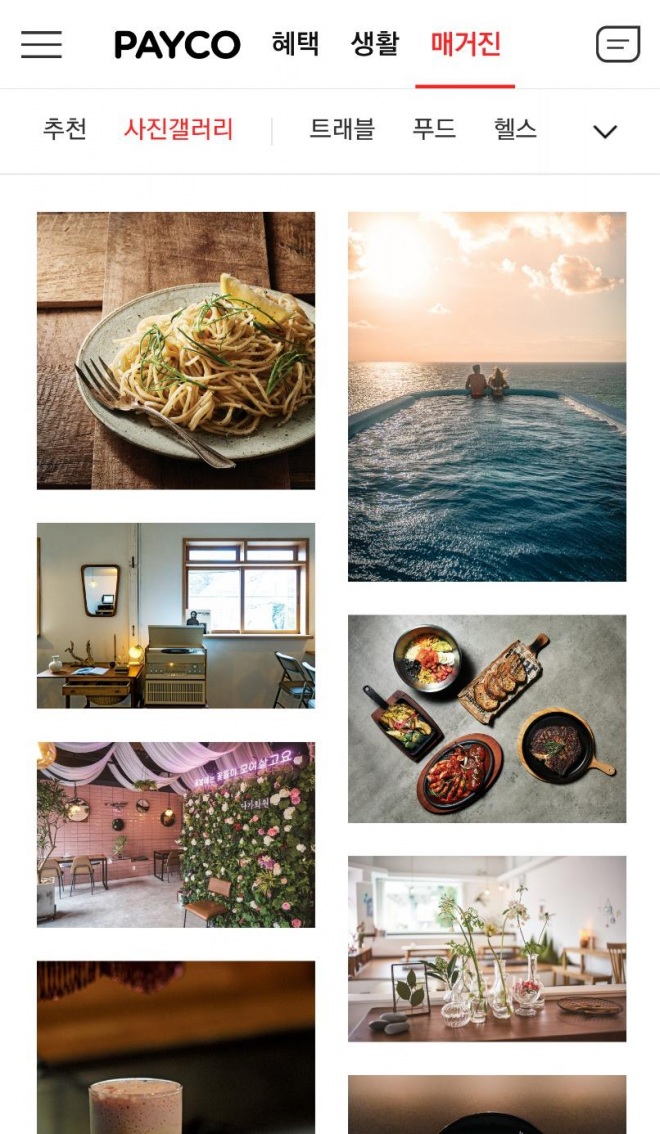Expand the category list chevron
This screenshot has width=660, height=1134.
[x=605, y=132]
